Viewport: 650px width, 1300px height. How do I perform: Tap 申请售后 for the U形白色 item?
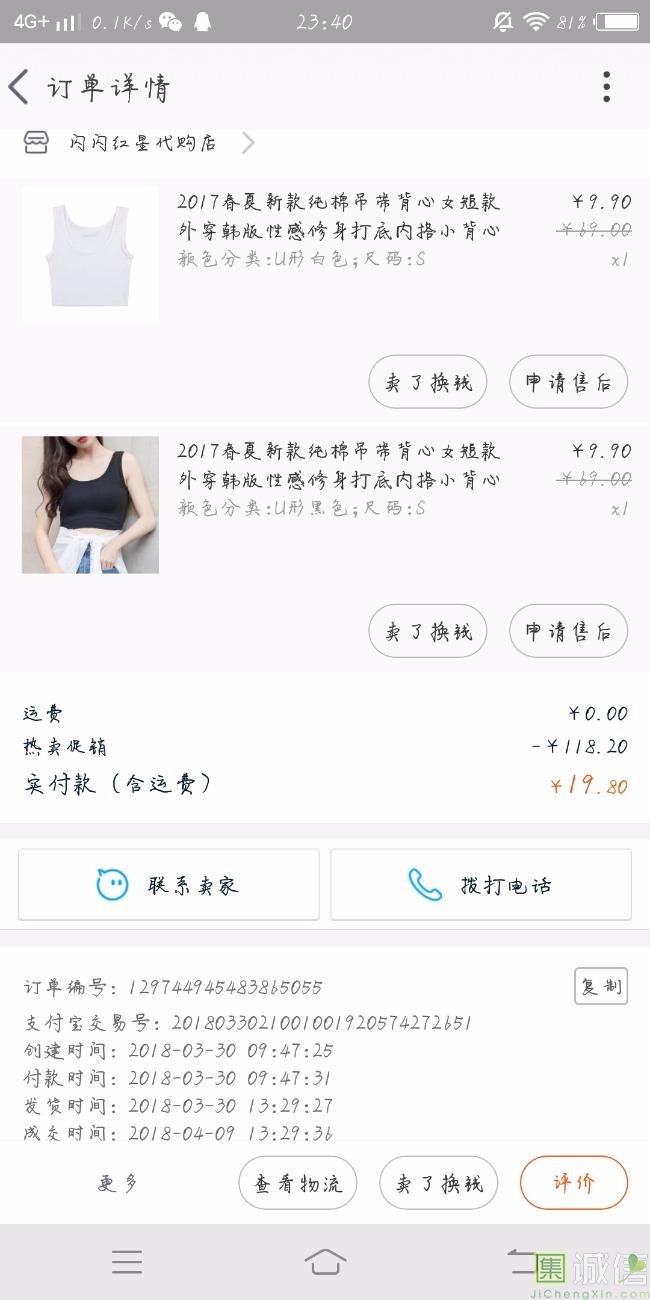[568, 382]
